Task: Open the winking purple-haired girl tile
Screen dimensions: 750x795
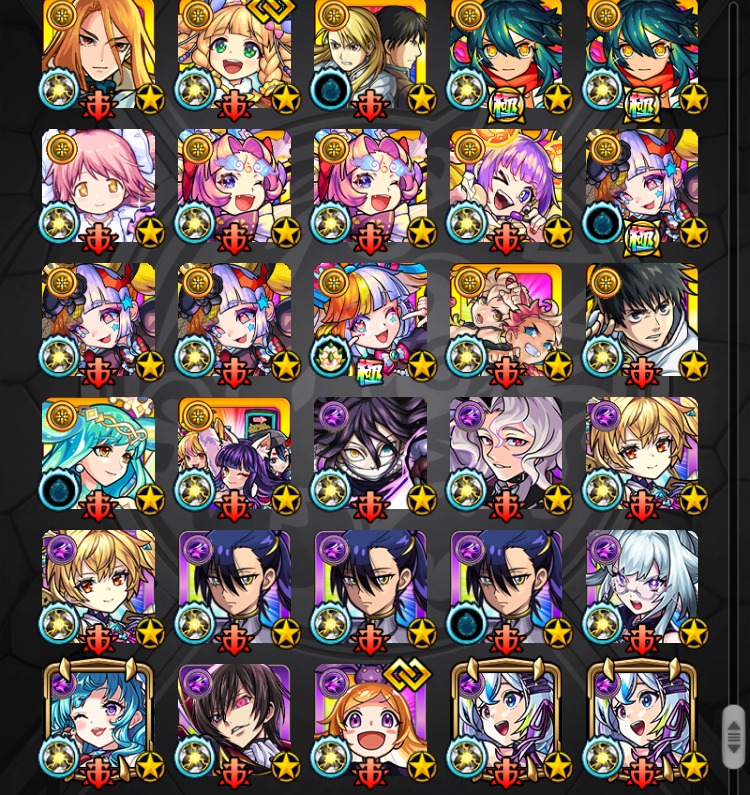Action: point(506,187)
